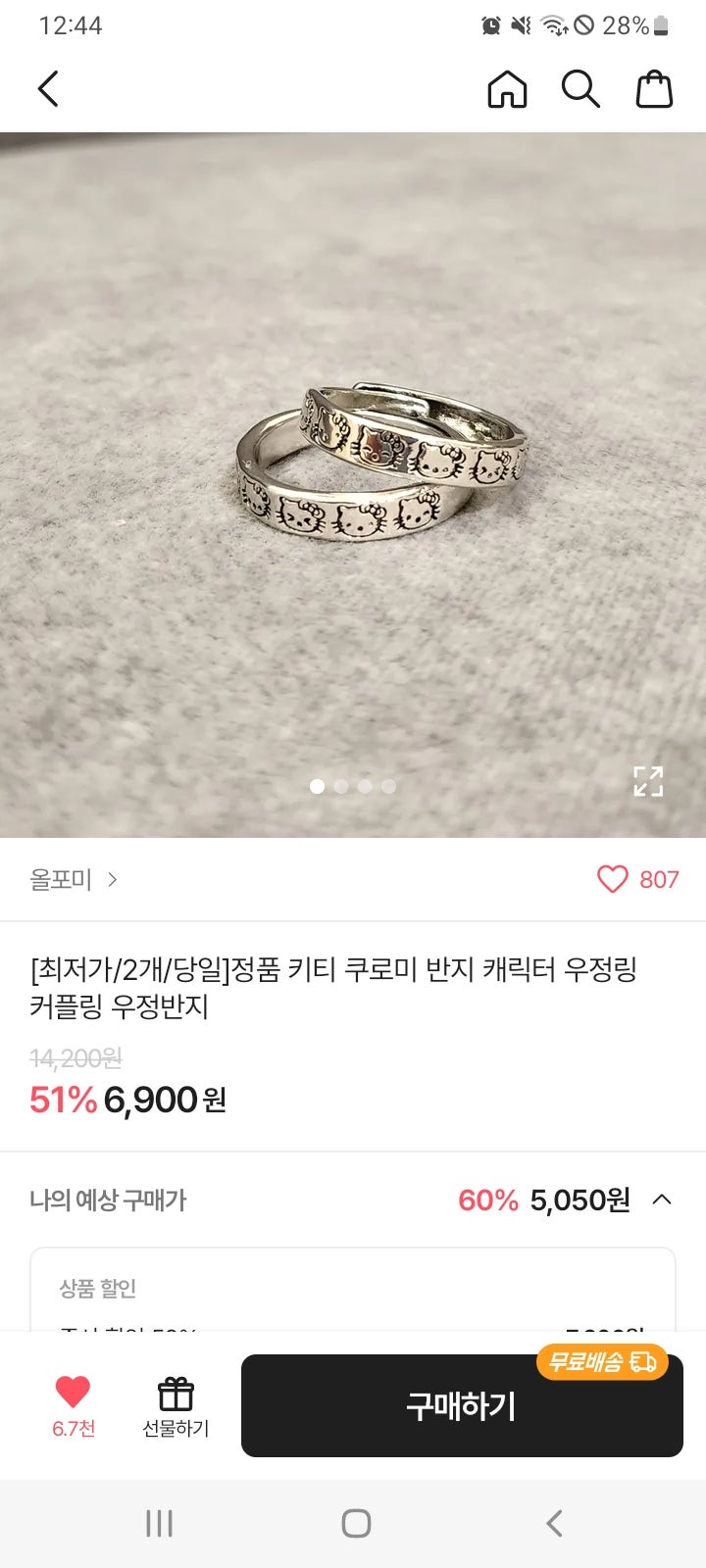This screenshot has width=706, height=1568.
Task: Tap 선물하기 to send as gift
Action: (x=176, y=1404)
